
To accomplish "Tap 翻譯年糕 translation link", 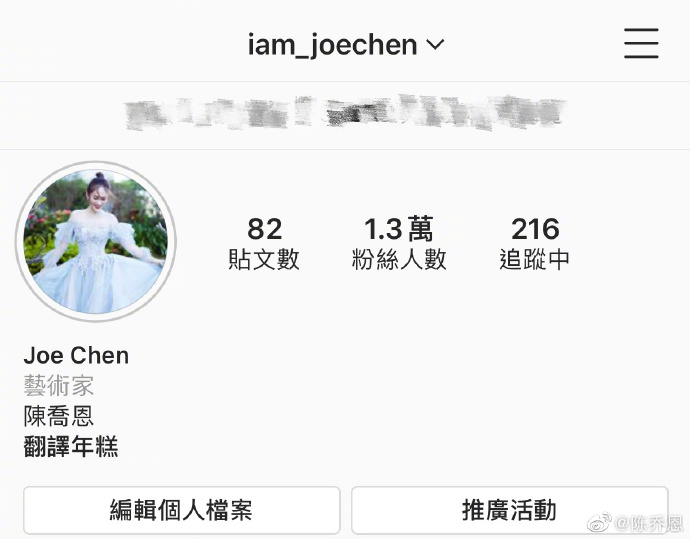I will tap(71, 447).
